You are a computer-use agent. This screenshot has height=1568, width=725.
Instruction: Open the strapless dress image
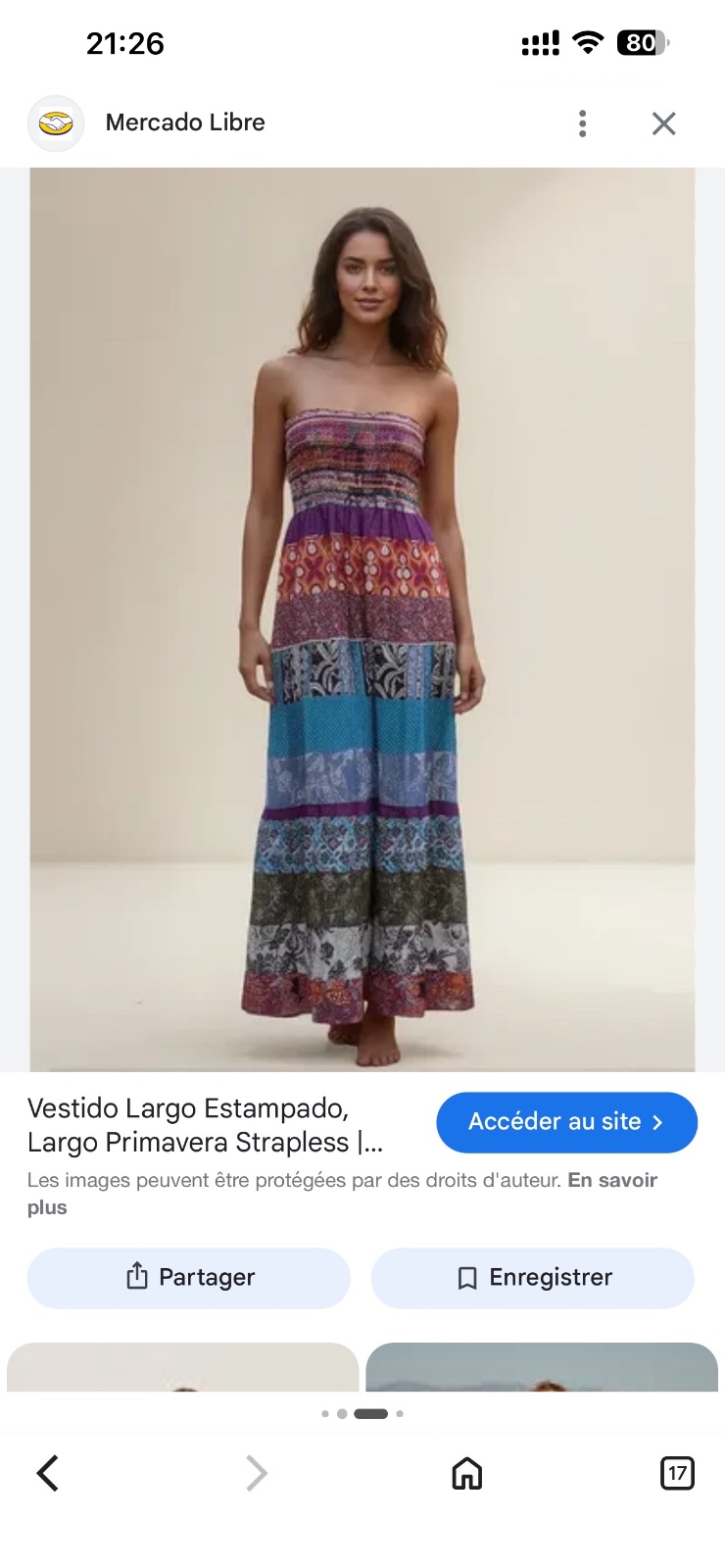coord(362,619)
